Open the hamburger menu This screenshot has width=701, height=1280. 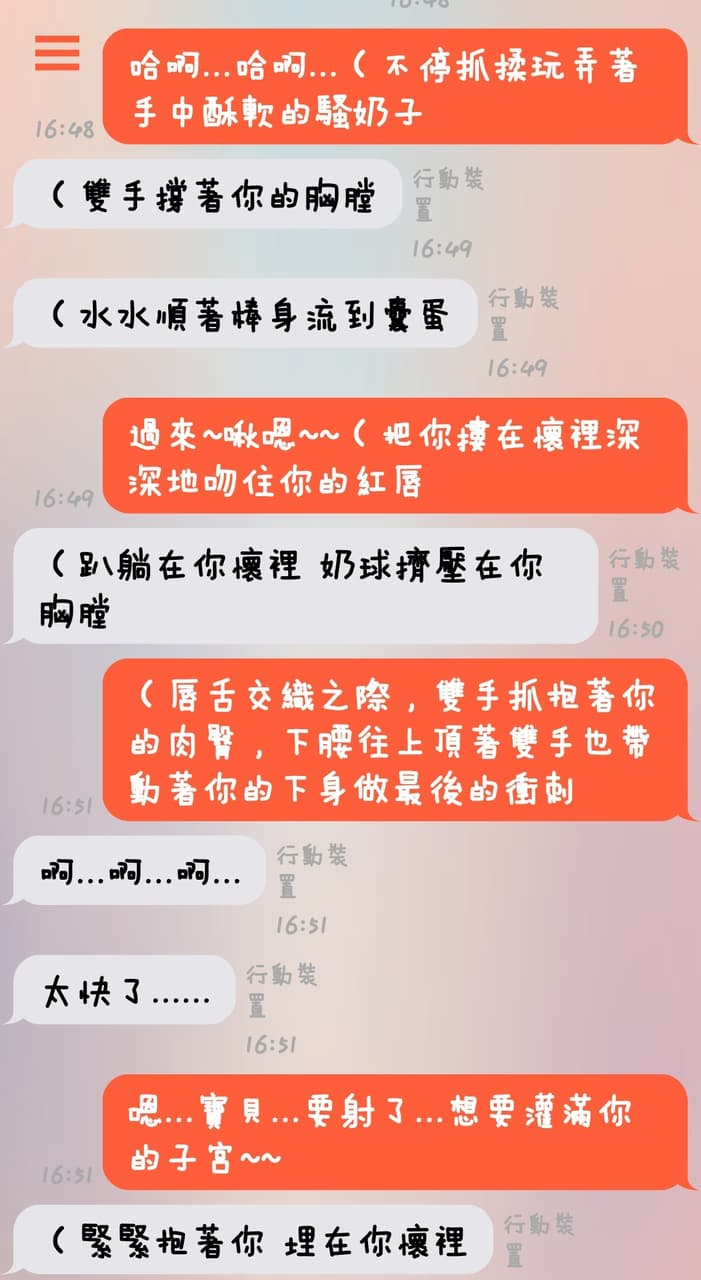coord(57,53)
